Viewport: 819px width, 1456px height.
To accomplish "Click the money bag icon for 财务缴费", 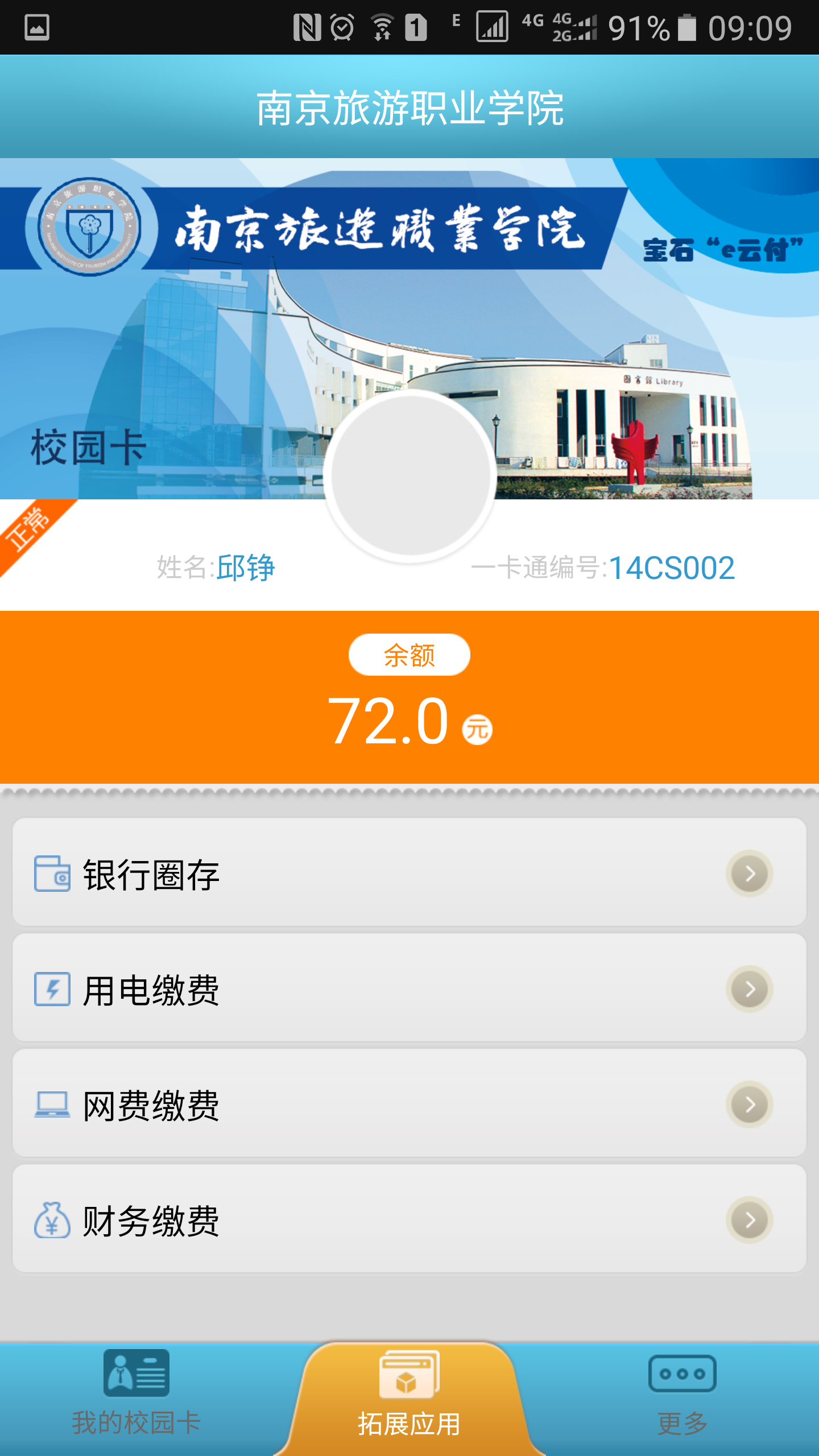I will 53,1219.
